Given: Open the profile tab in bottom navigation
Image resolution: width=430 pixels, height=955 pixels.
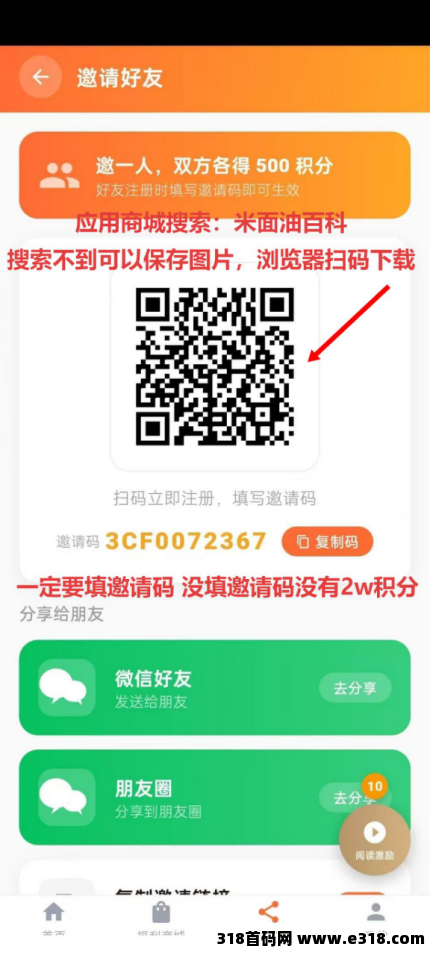Looking at the screenshot, I should [x=376, y=914].
